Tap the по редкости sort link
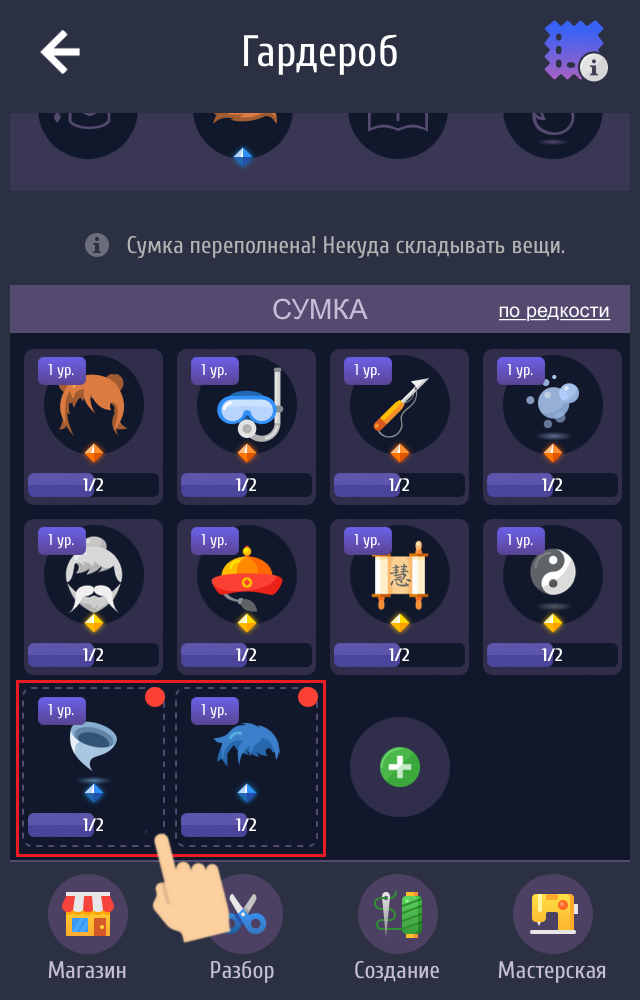 (x=554, y=311)
